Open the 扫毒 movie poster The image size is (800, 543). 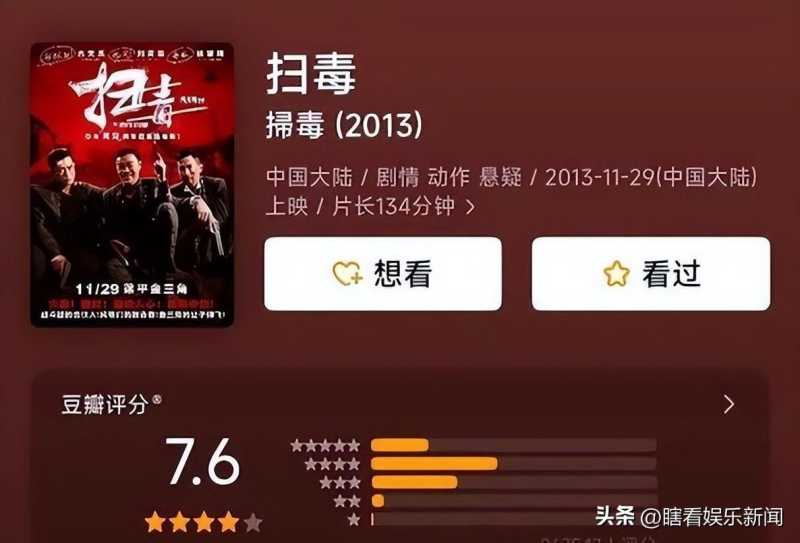coord(132,184)
